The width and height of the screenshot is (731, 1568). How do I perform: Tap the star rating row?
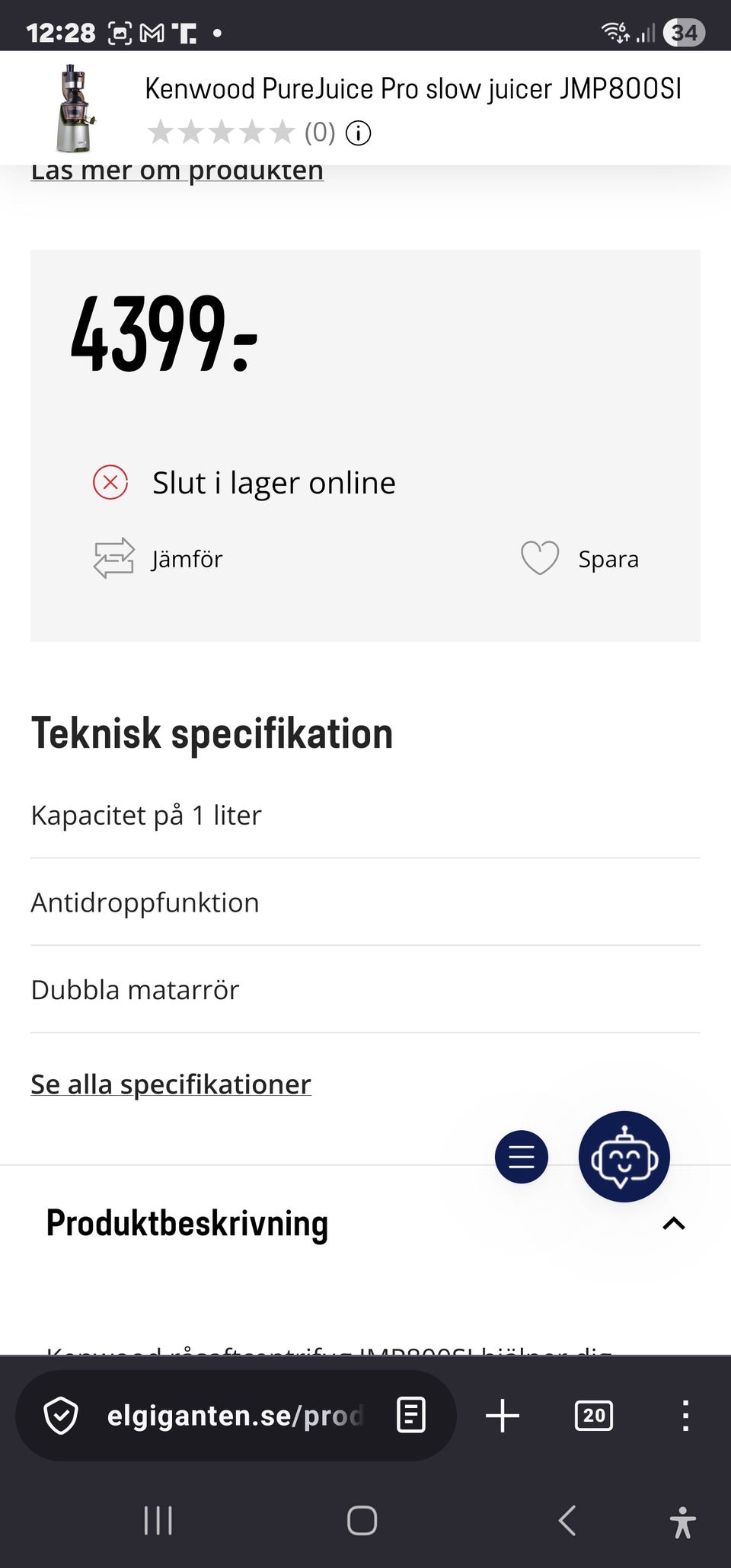tap(221, 133)
